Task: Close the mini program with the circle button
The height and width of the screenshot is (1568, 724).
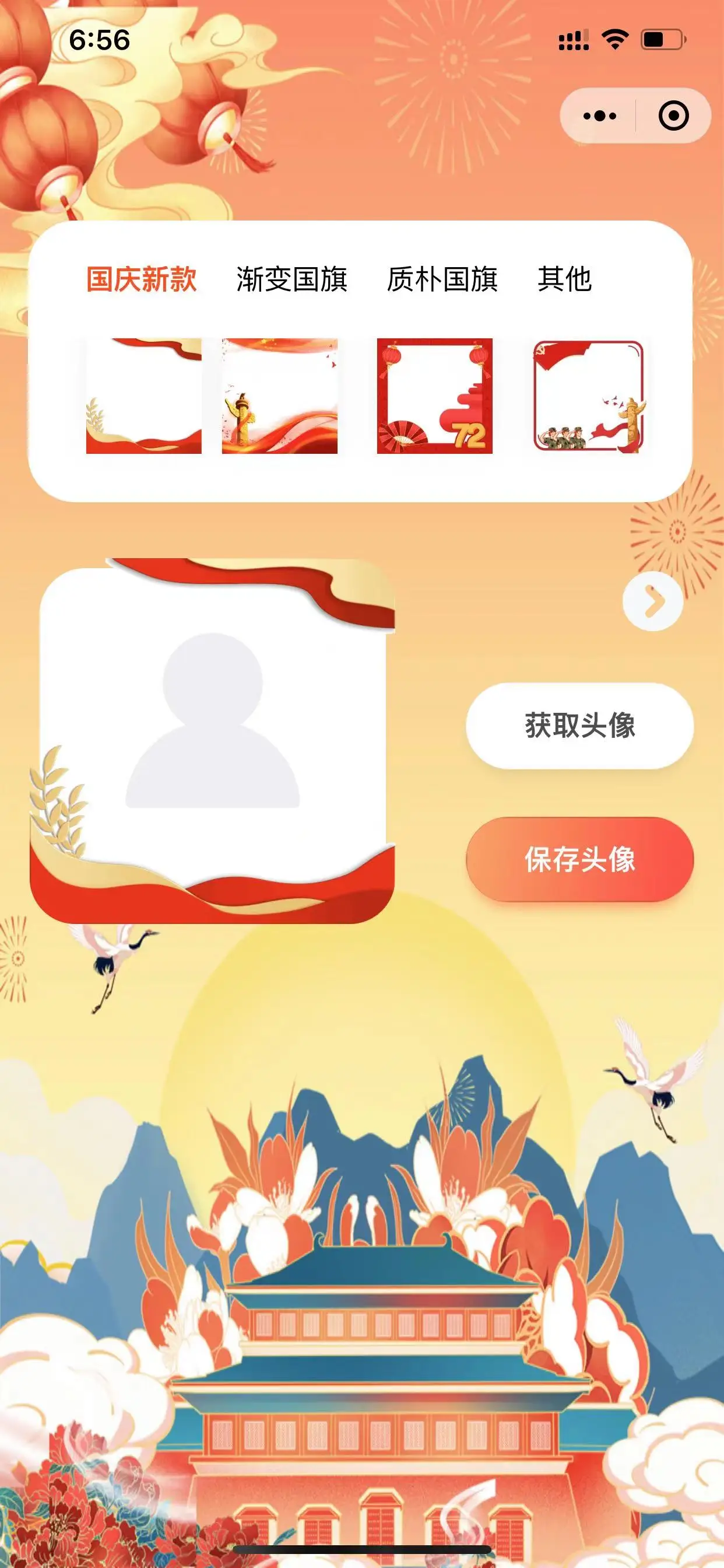Action: (x=673, y=116)
